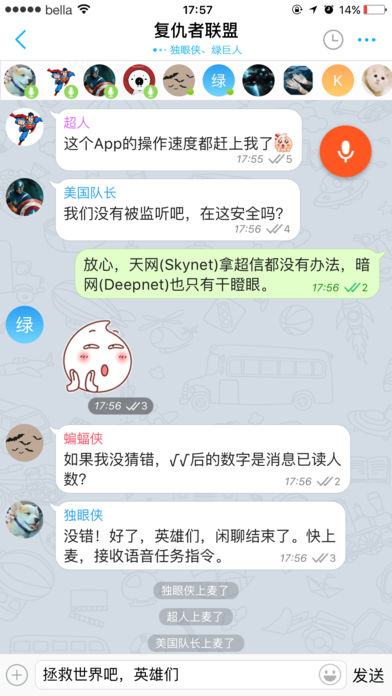
Task: Open the sticker sent by 绿
Action: click(x=98, y=356)
